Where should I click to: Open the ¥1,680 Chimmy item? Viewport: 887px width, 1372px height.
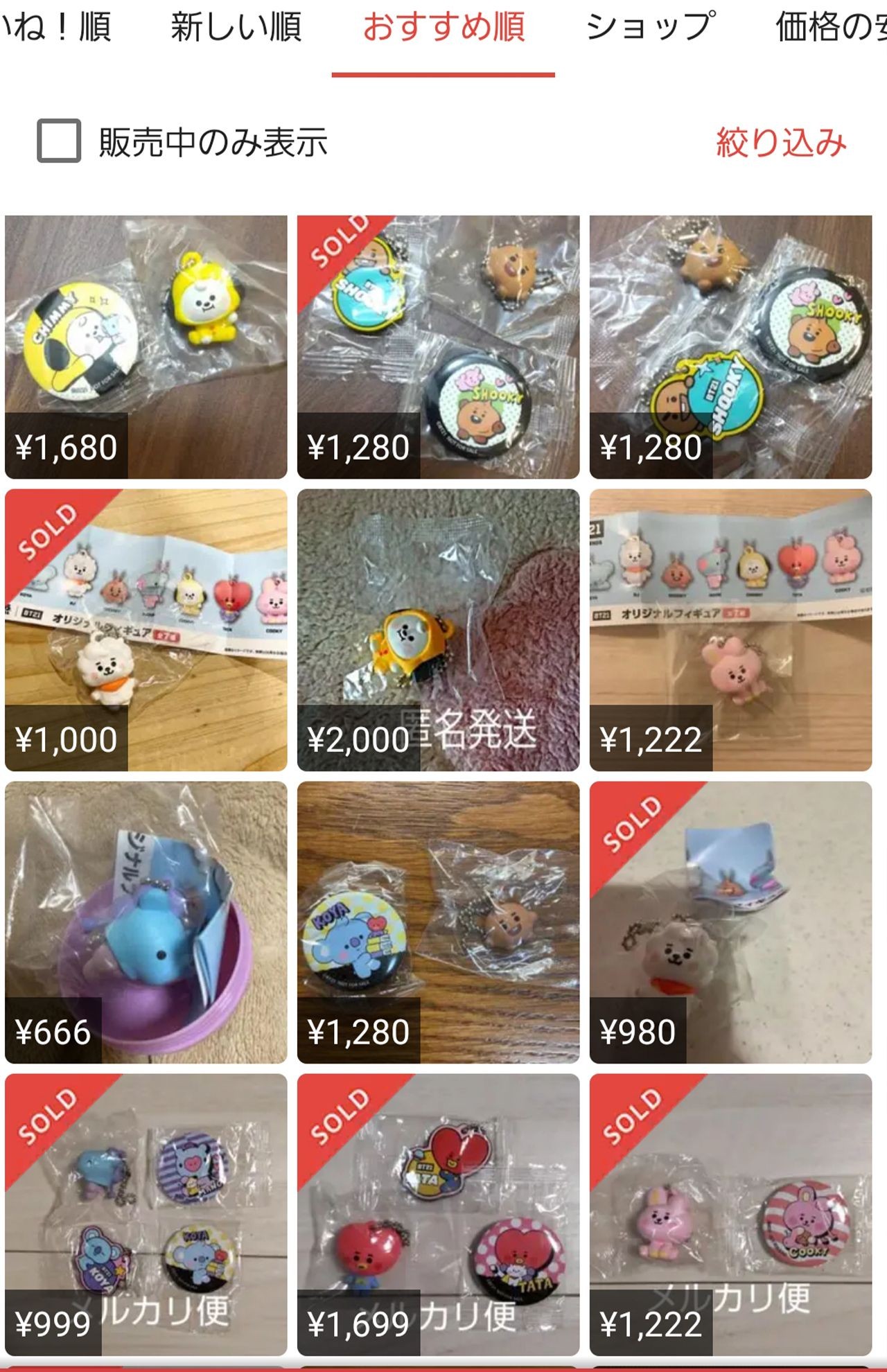click(146, 346)
